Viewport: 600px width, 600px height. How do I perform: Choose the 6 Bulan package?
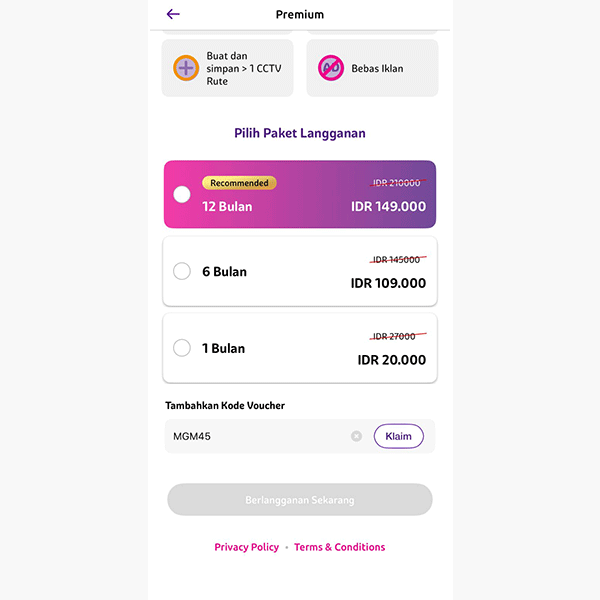(182, 271)
